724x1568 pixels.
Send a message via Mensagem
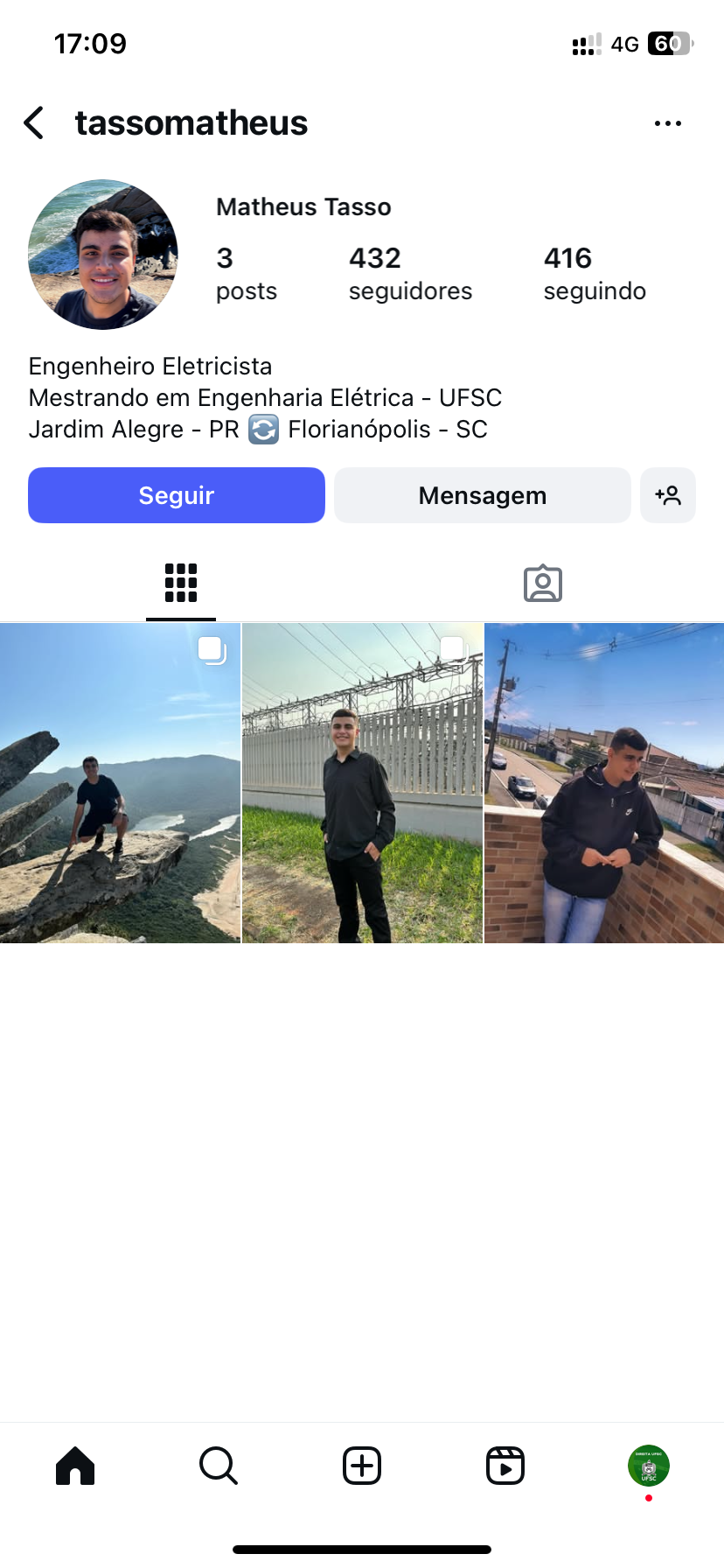tap(482, 495)
